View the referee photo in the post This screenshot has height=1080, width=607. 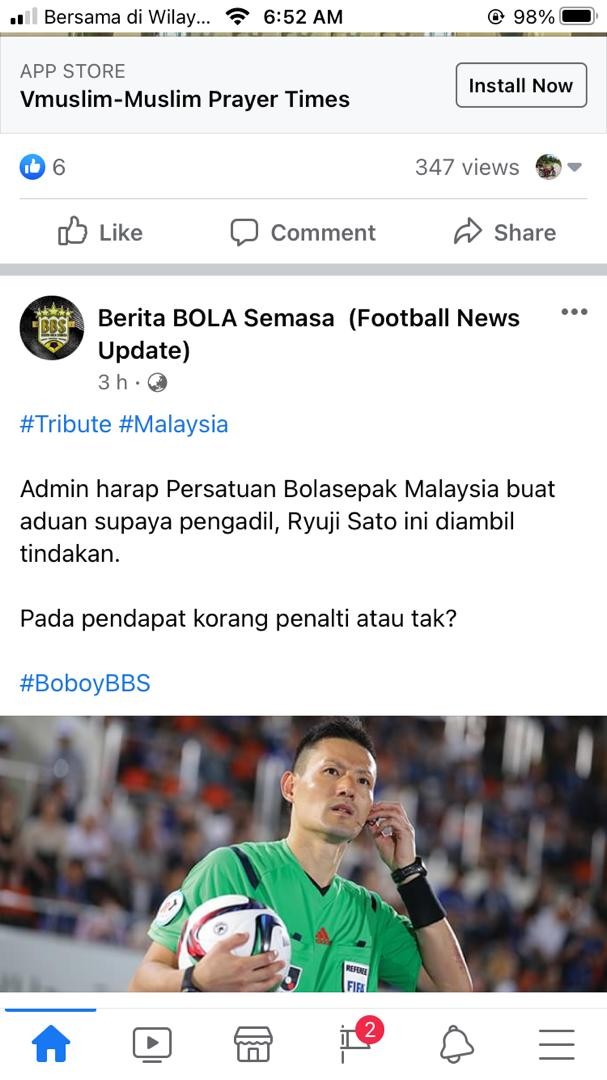pyautogui.click(x=303, y=853)
